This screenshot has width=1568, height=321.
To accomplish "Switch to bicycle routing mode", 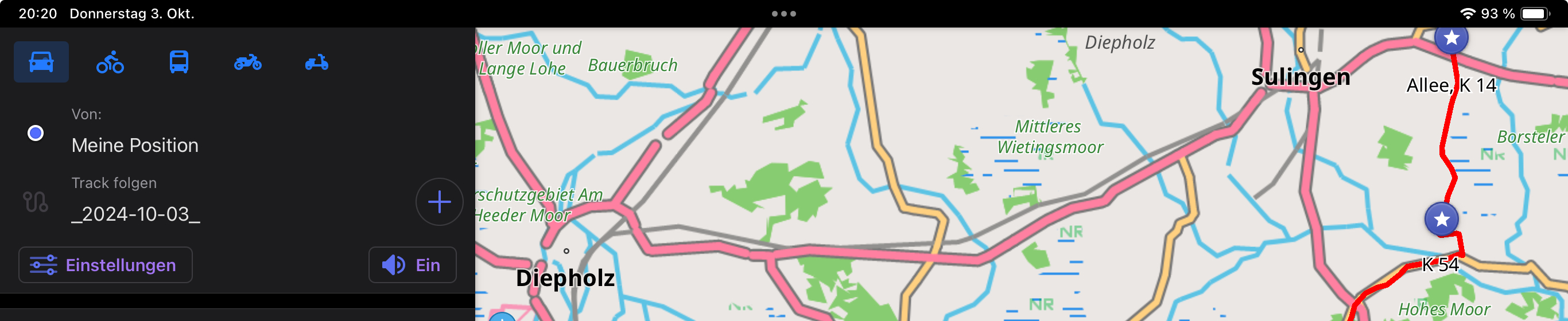I will coord(110,62).
